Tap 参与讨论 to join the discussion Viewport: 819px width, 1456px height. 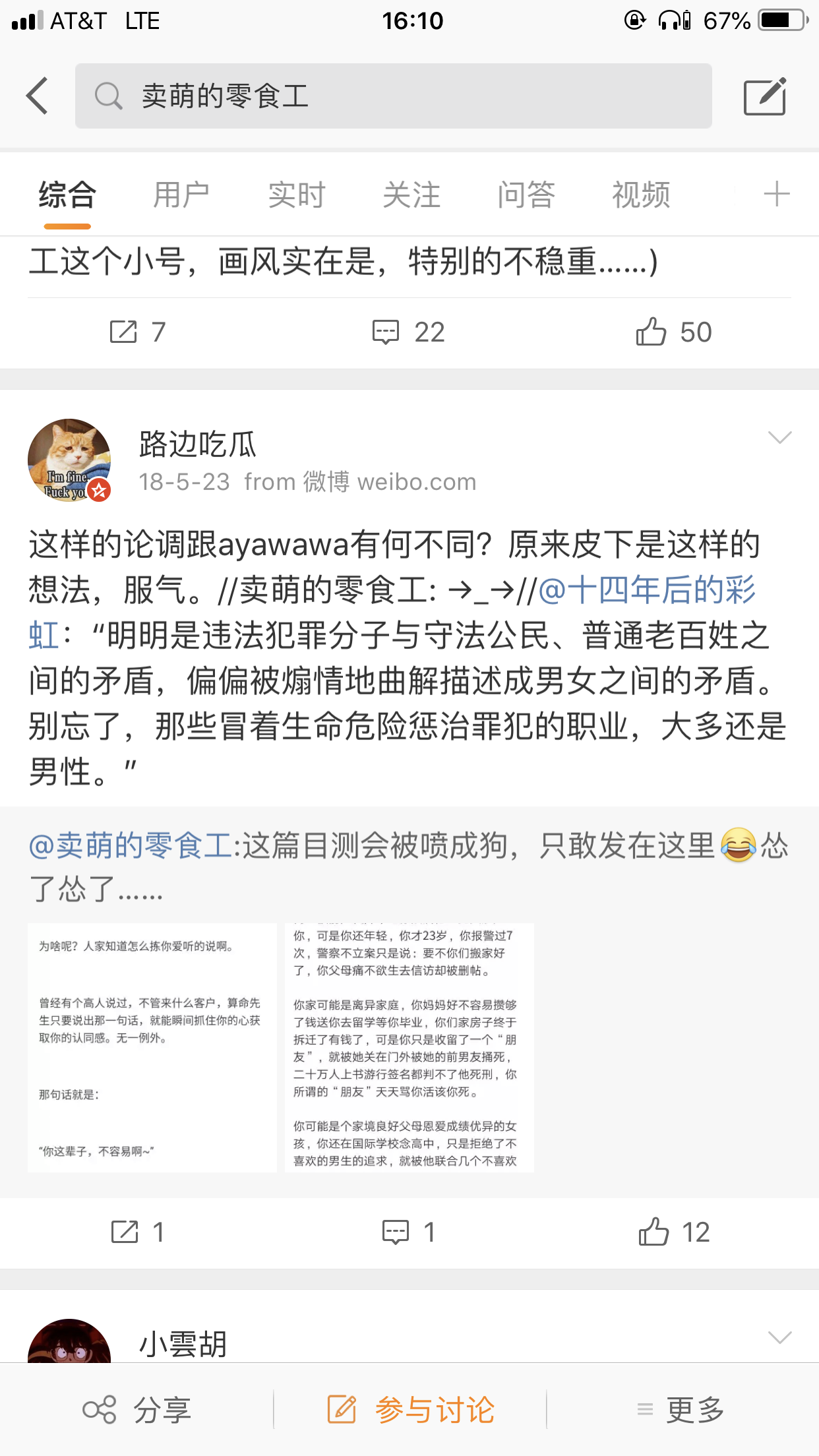pos(410,1410)
